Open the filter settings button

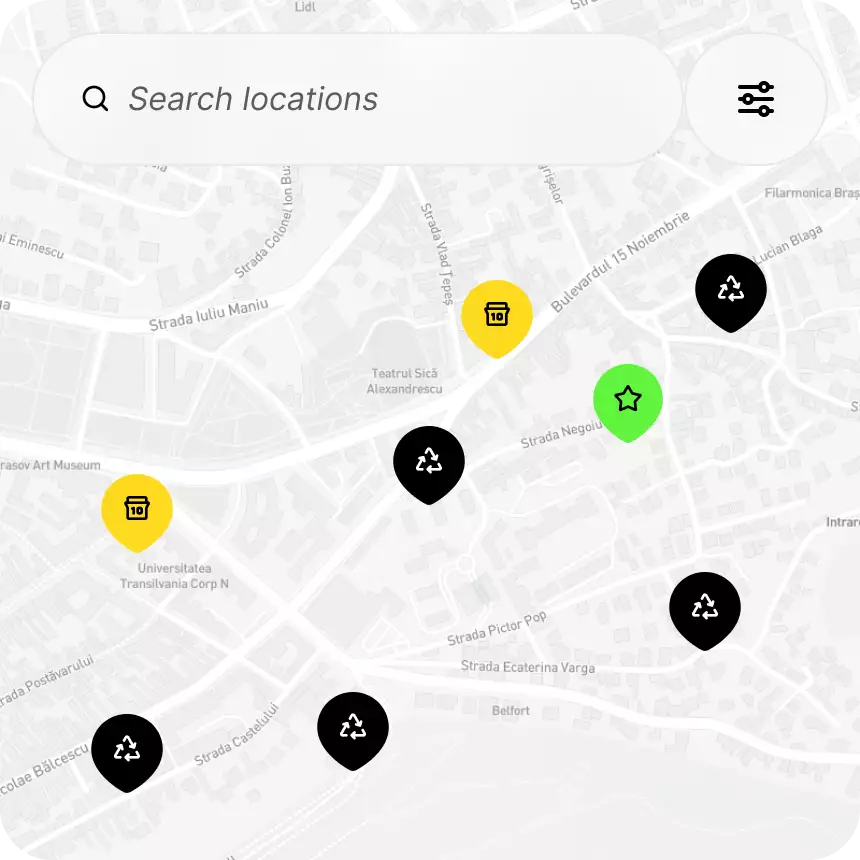click(756, 99)
